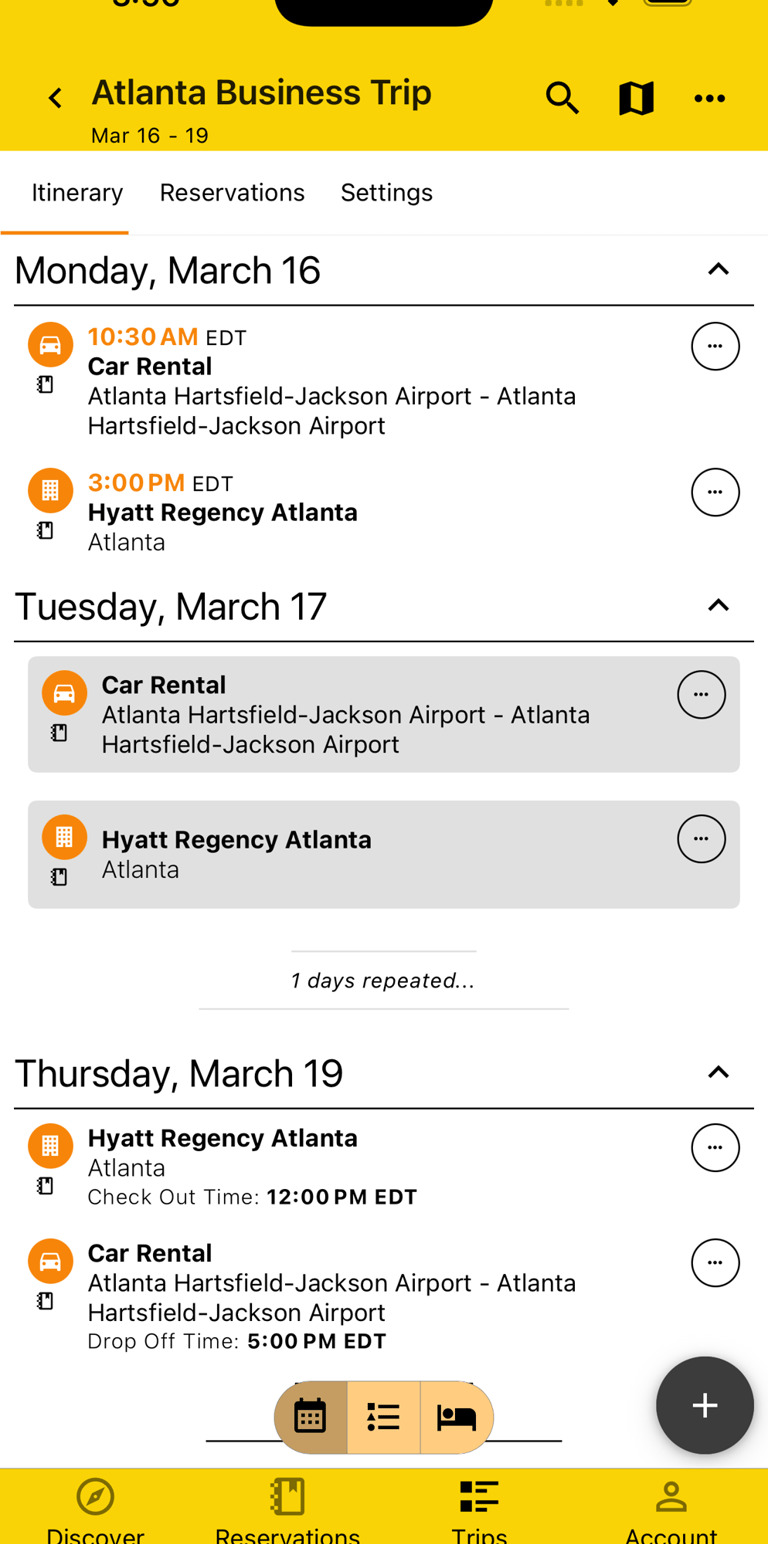The width and height of the screenshot is (768, 1544).
Task: Collapse Tuesday, March 17 section
Action: (x=718, y=605)
